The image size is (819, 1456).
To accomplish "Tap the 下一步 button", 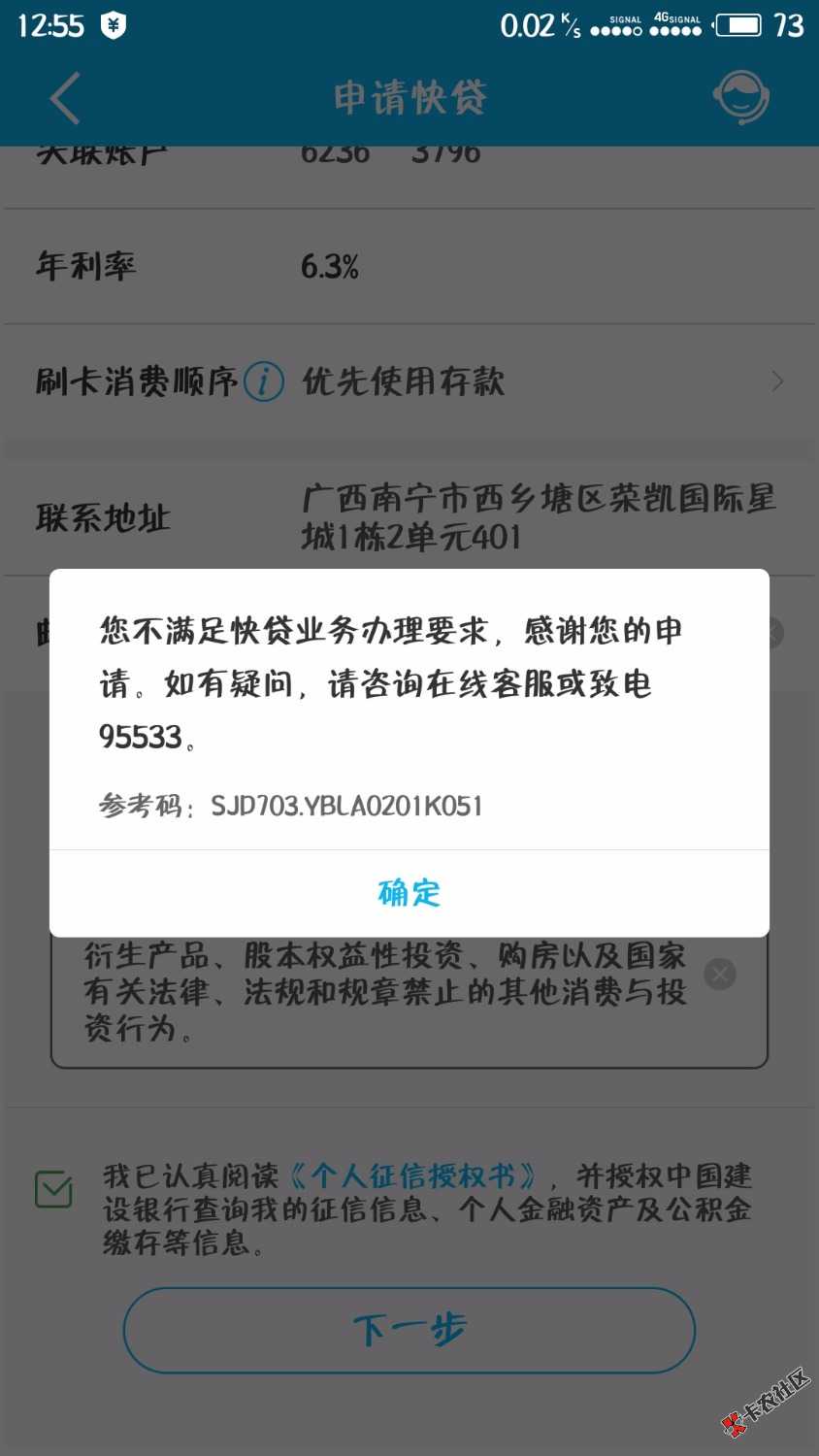I will click(409, 1331).
